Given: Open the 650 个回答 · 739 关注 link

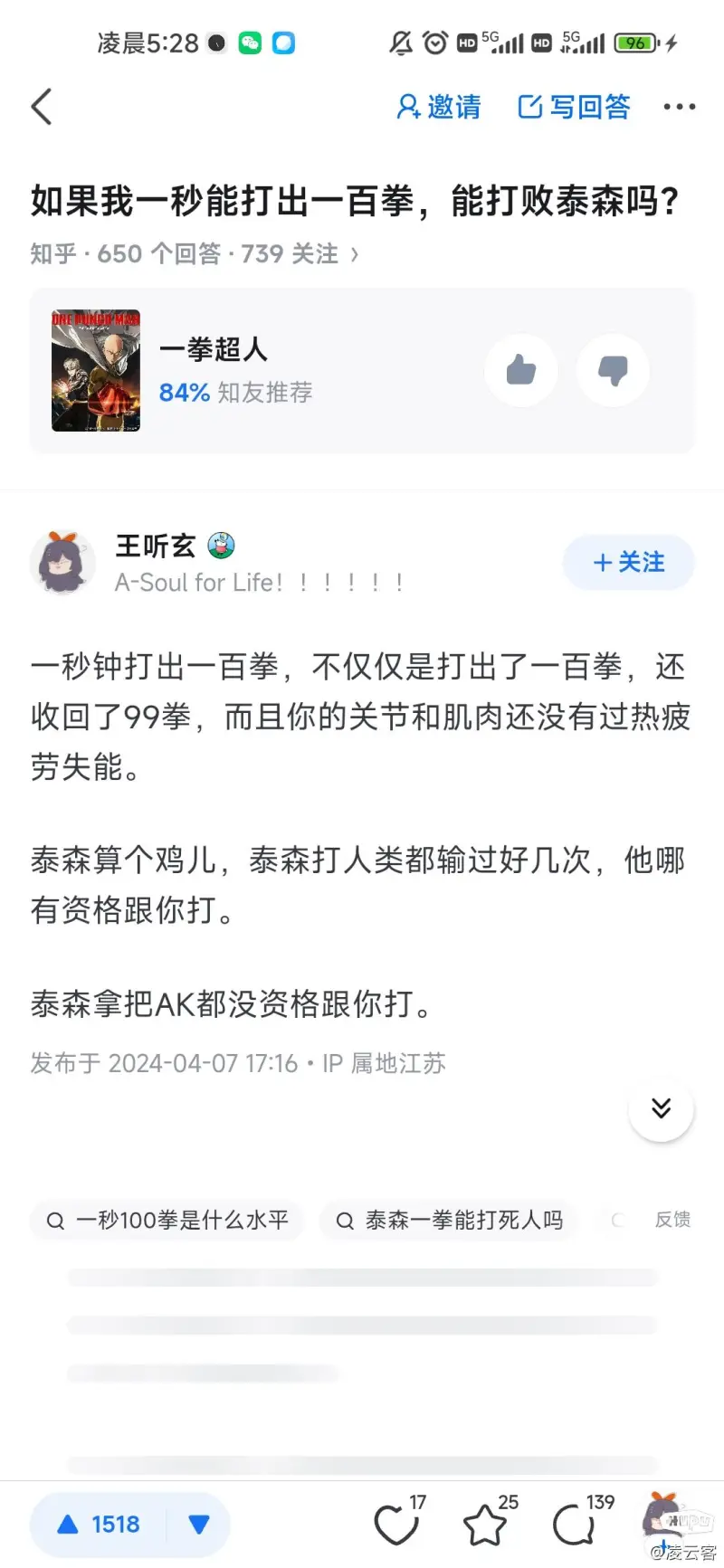Looking at the screenshot, I should tap(195, 254).
